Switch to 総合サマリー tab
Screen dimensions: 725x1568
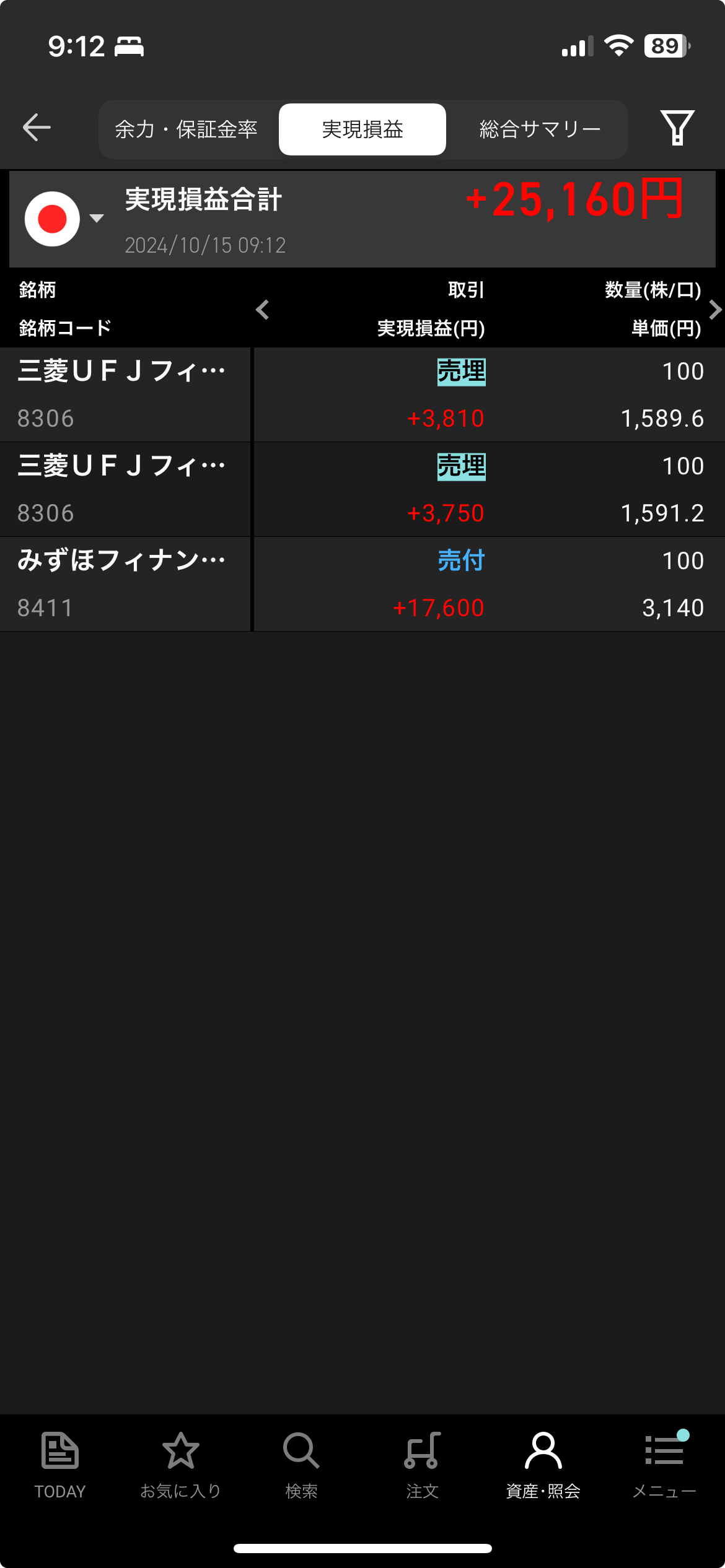[540, 129]
